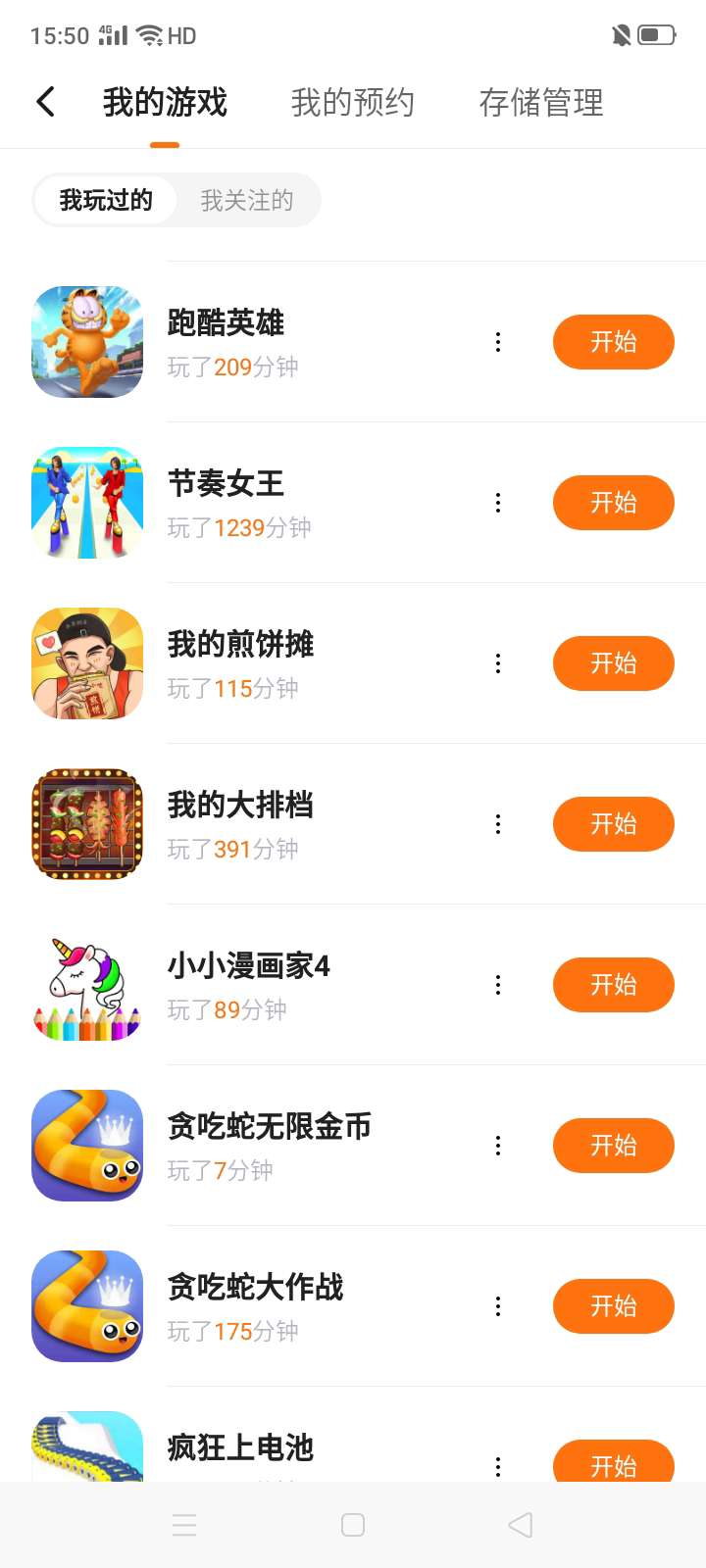This screenshot has width=706, height=1568.
Task: Start playing 我的大排档
Action: [613, 824]
